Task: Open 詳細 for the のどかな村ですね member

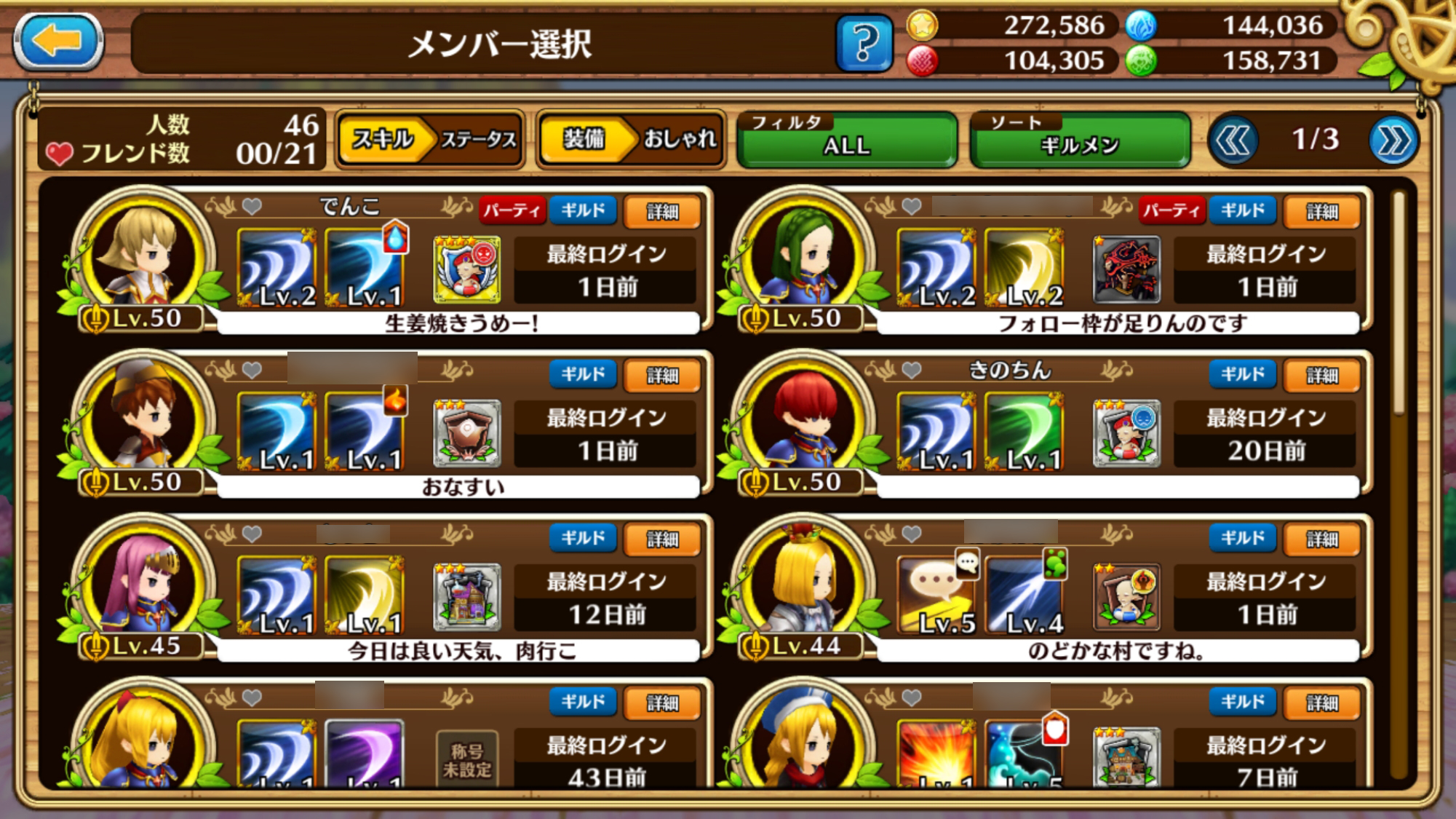Action: click(1321, 539)
